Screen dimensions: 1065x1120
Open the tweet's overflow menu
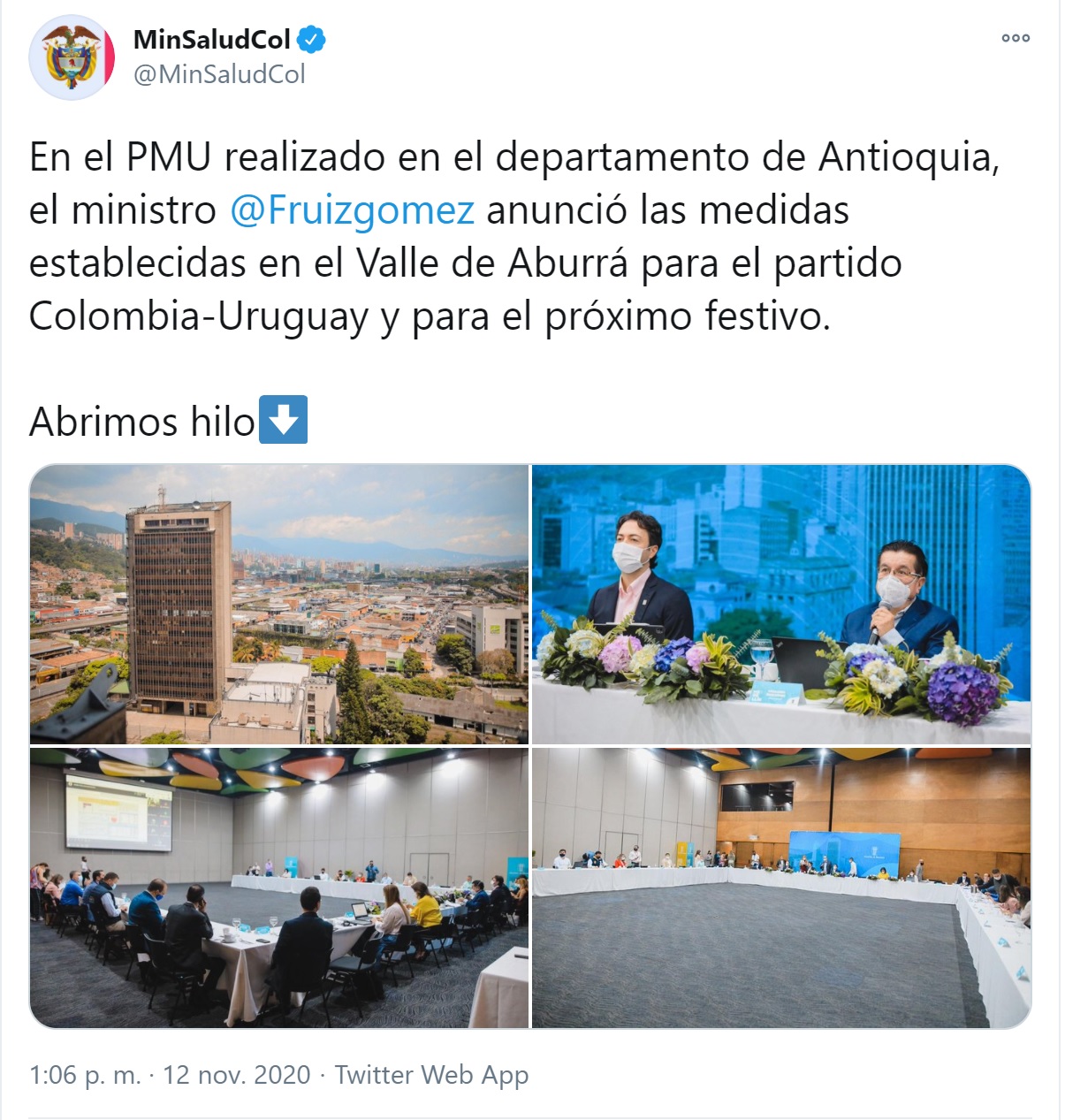tap(1016, 38)
